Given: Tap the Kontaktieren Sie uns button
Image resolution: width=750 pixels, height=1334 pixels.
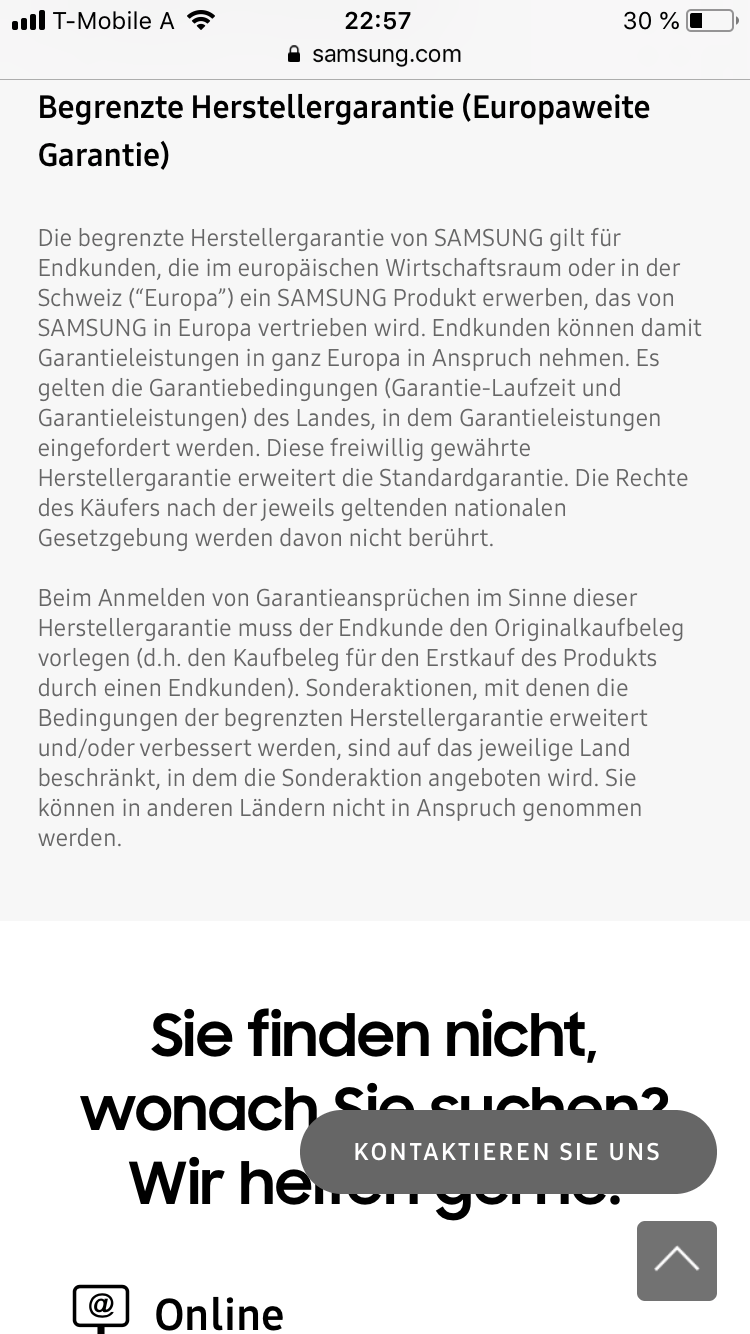Looking at the screenshot, I should pos(508,1151).
